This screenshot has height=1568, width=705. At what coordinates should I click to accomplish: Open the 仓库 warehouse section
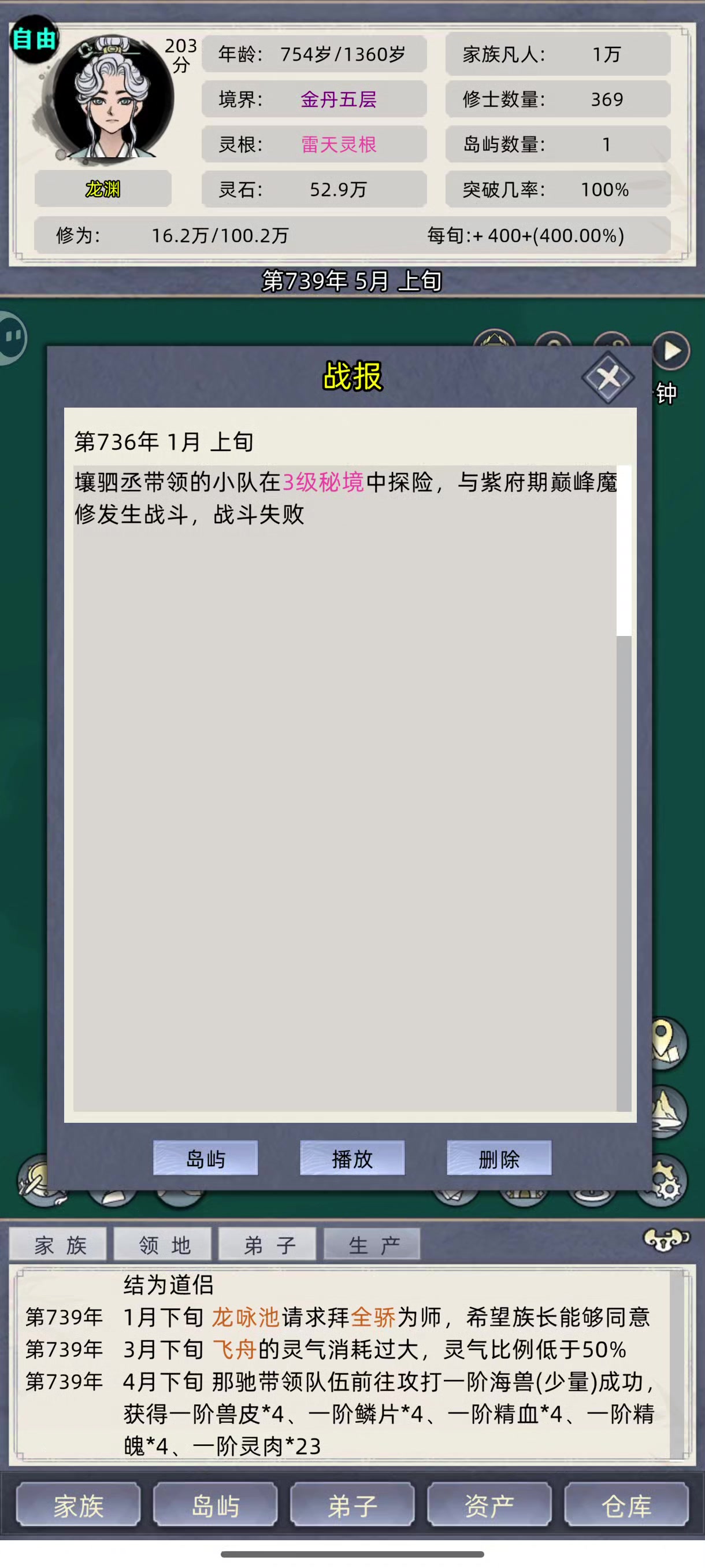click(626, 1506)
